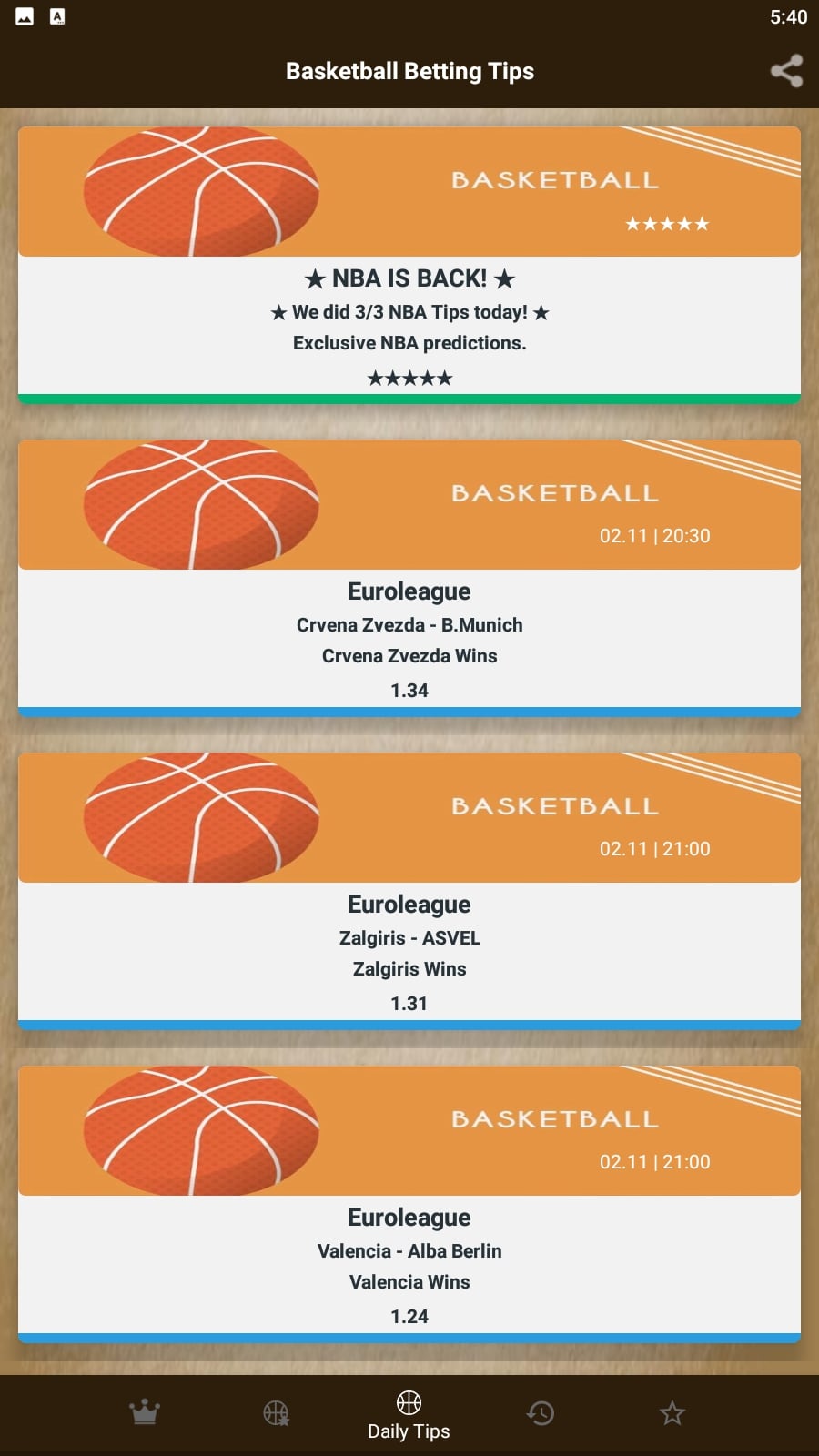Viewport: 819px width, 1456px height.
Task: Open the Valencia - Alba Berlin tip
Action: click(409, 1204)
